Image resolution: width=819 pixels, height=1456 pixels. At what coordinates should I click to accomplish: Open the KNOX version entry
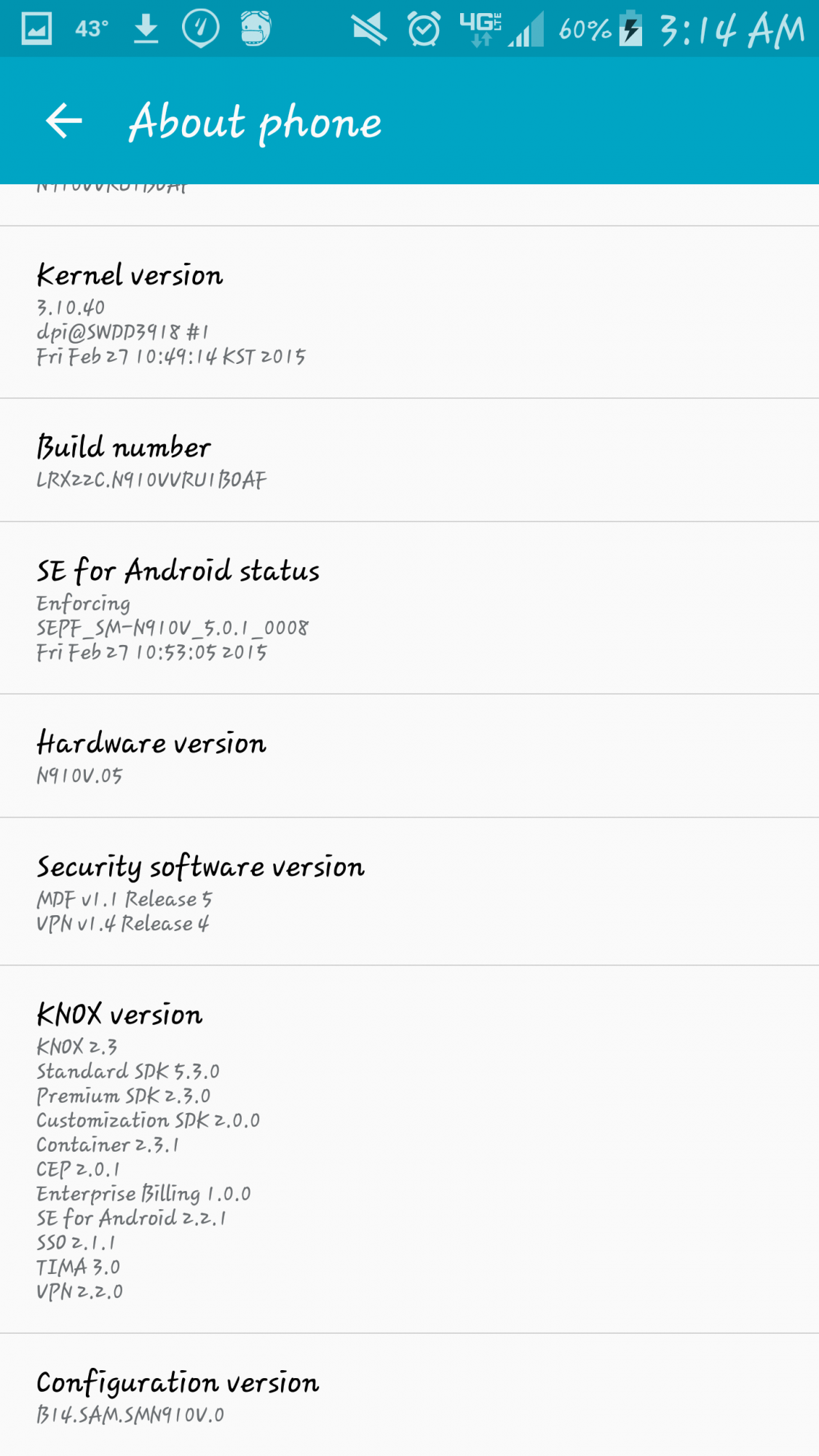[409, 1150]
